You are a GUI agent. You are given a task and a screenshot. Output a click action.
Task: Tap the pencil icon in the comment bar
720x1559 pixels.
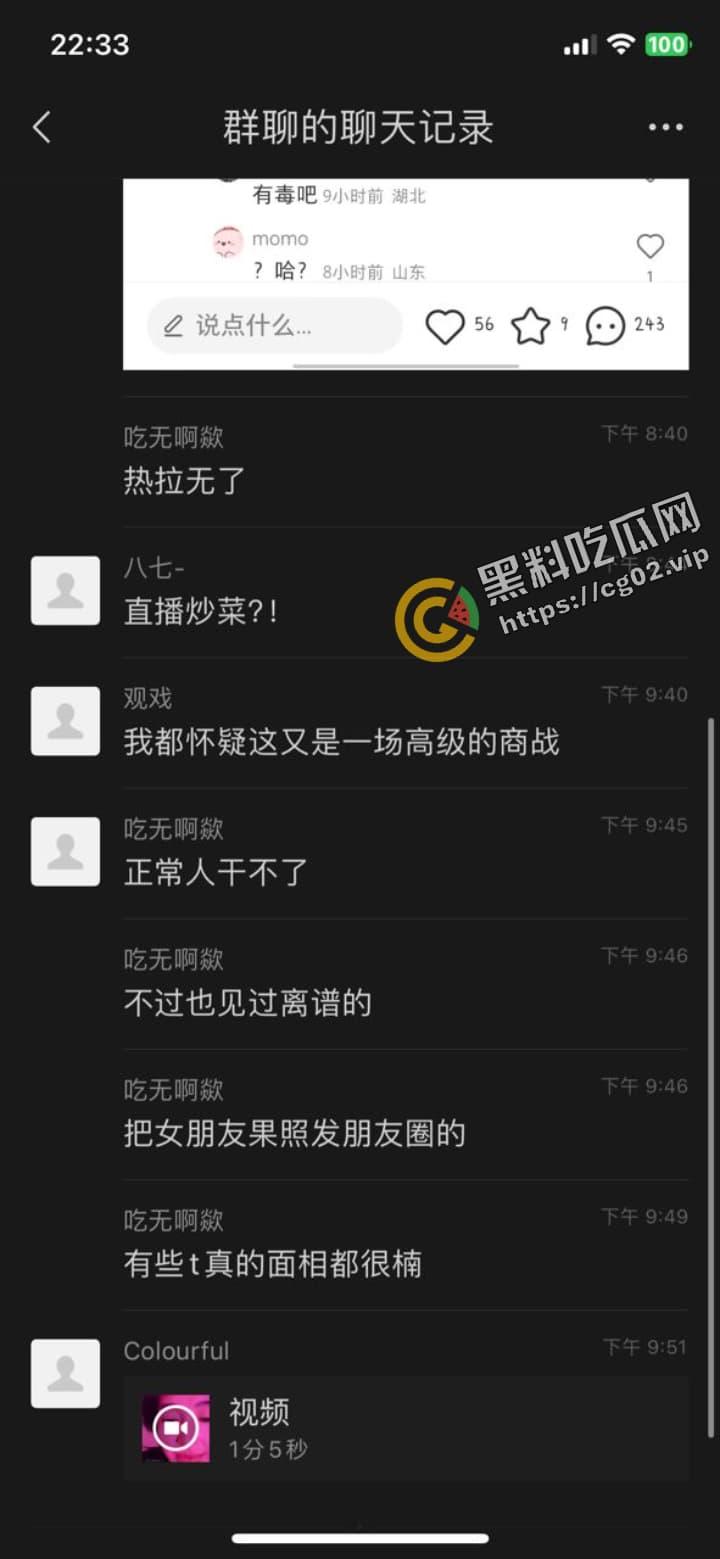tap(172, 326)
